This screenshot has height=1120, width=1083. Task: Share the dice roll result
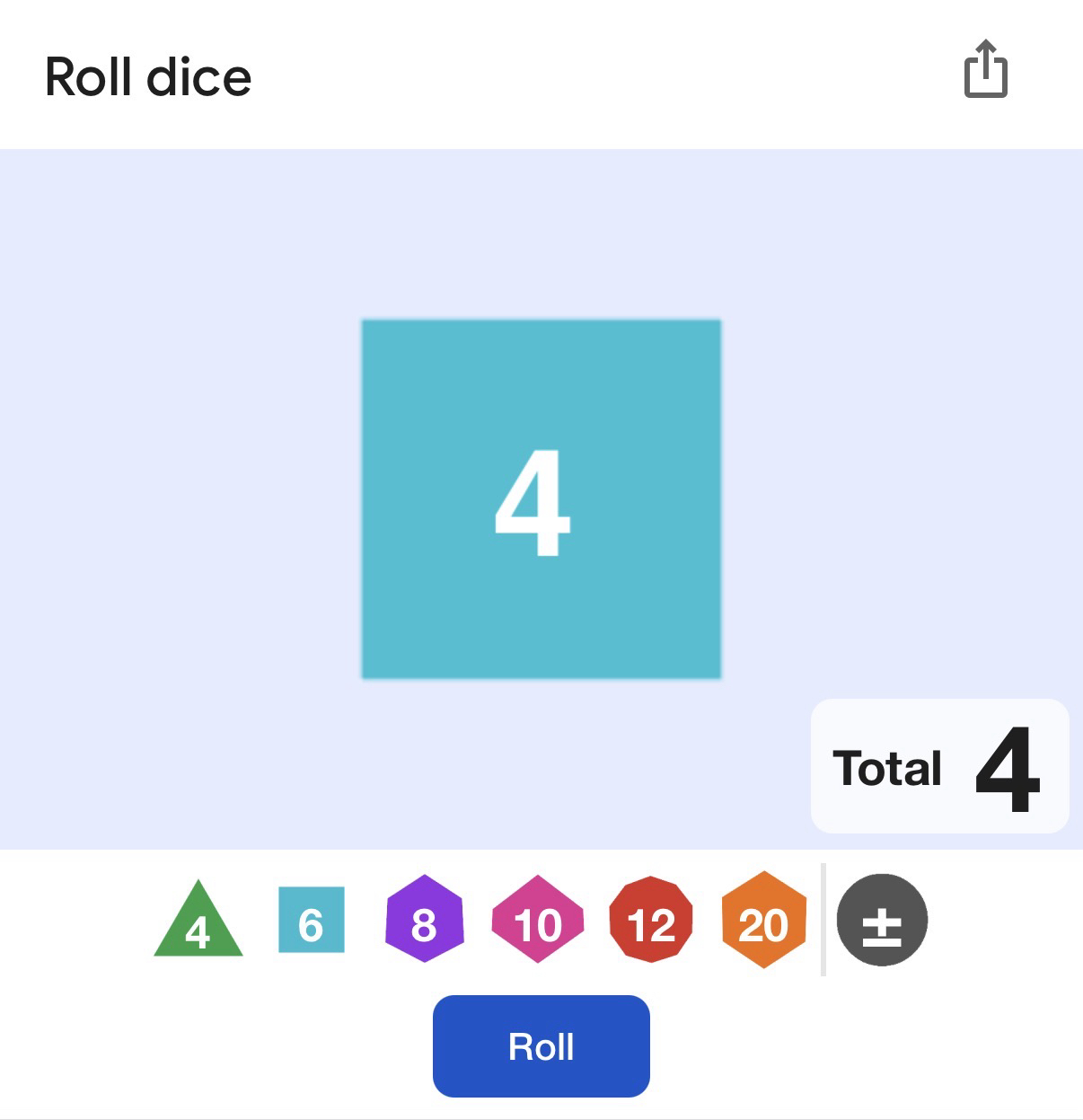click(x=985, y=69)
